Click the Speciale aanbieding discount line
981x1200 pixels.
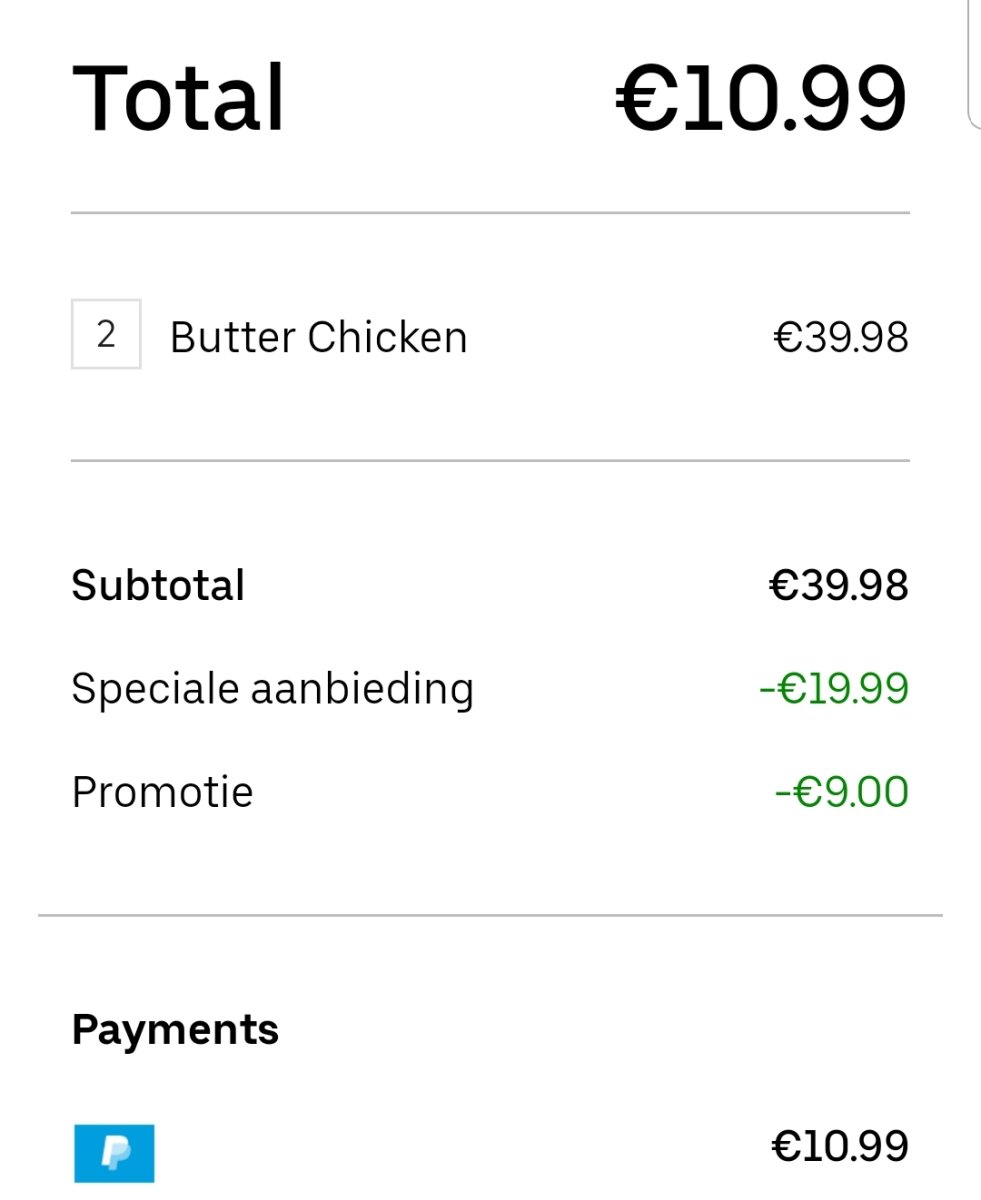[x=271, y=688]
